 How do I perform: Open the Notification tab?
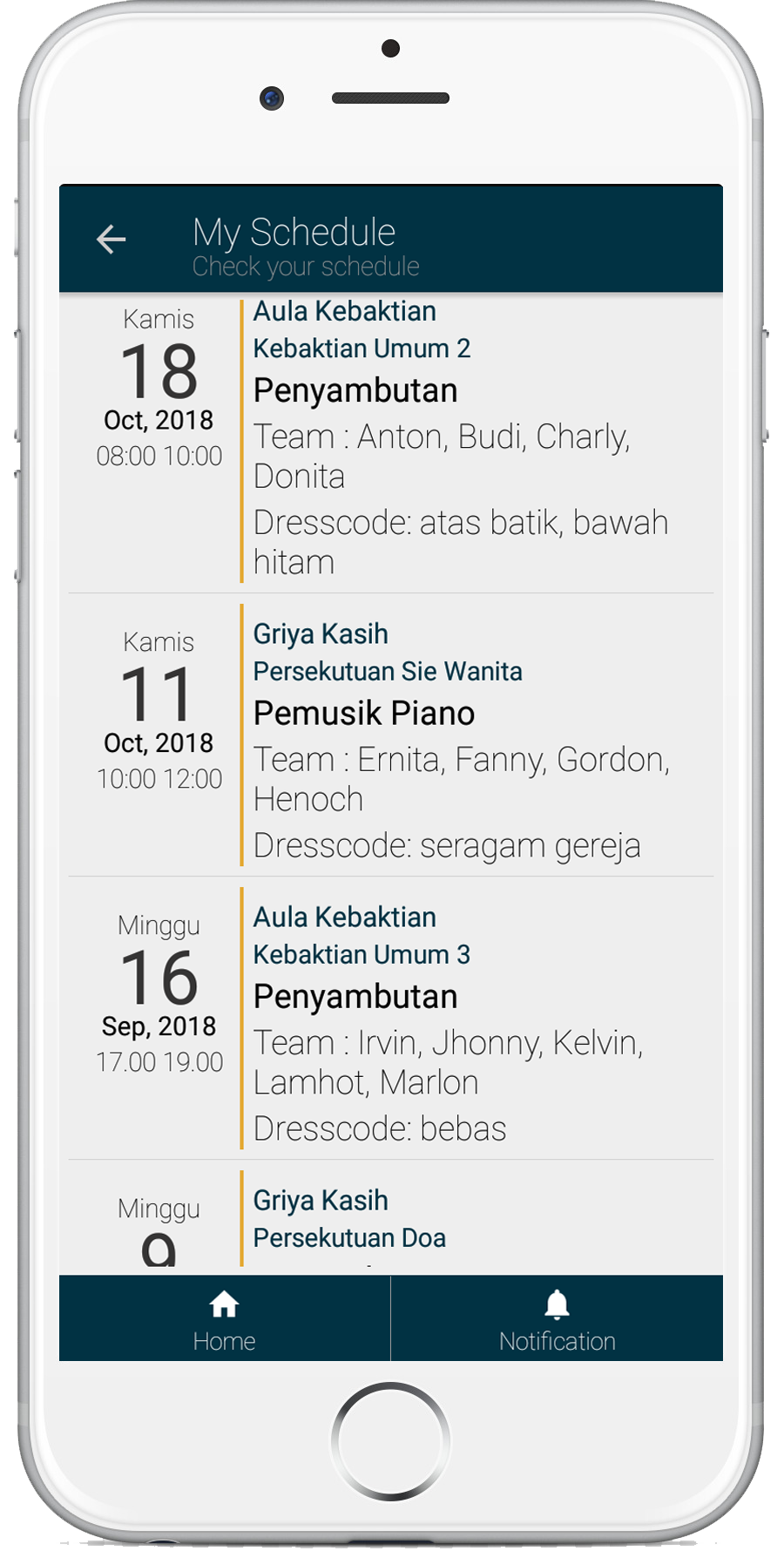click(x=557, y=1319)
